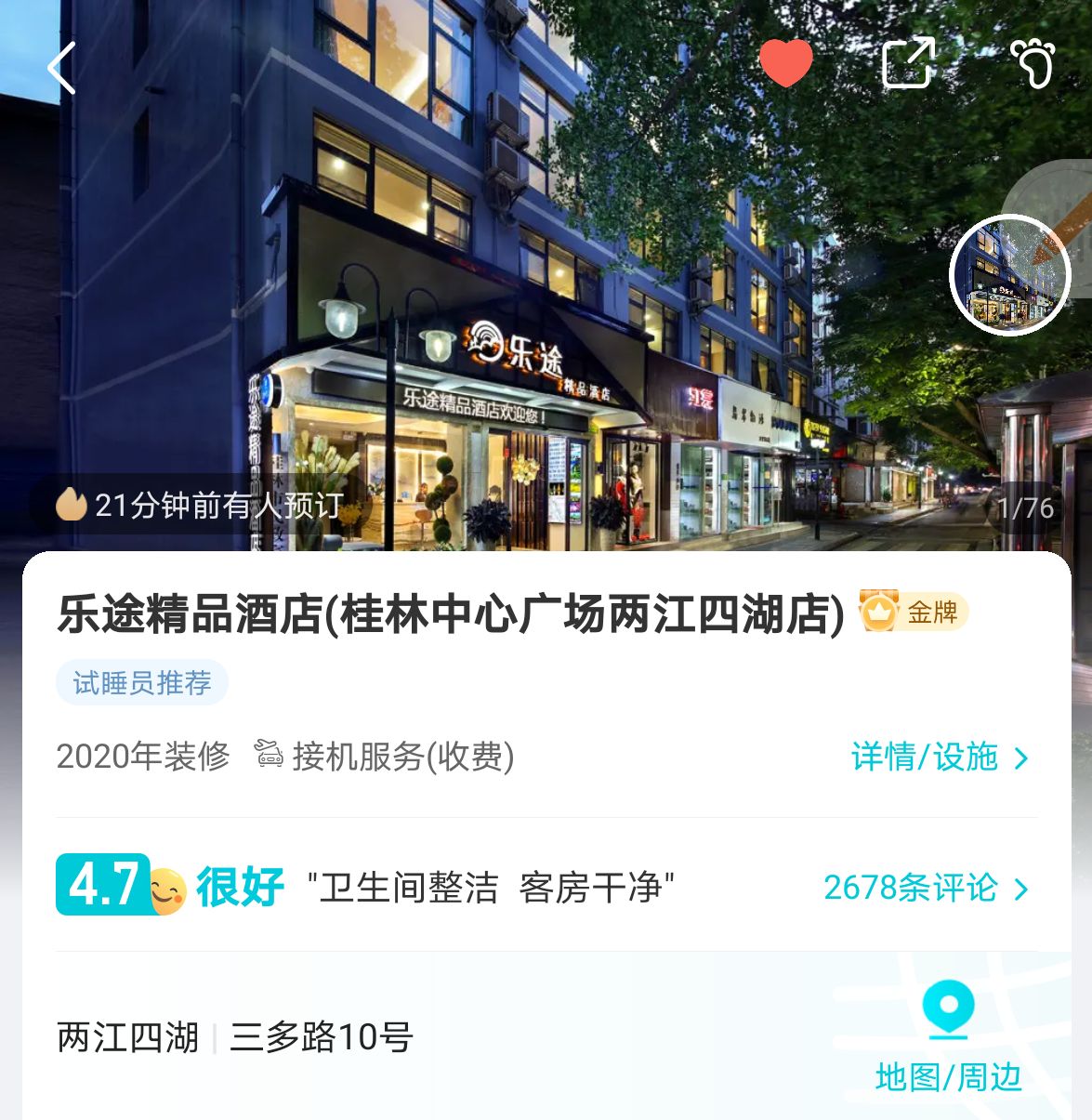Unfavorite the hotel with the heart icon
The width and height of the screenshot is (1092, 1120).
pyautogui.click(x=785, y=63)
